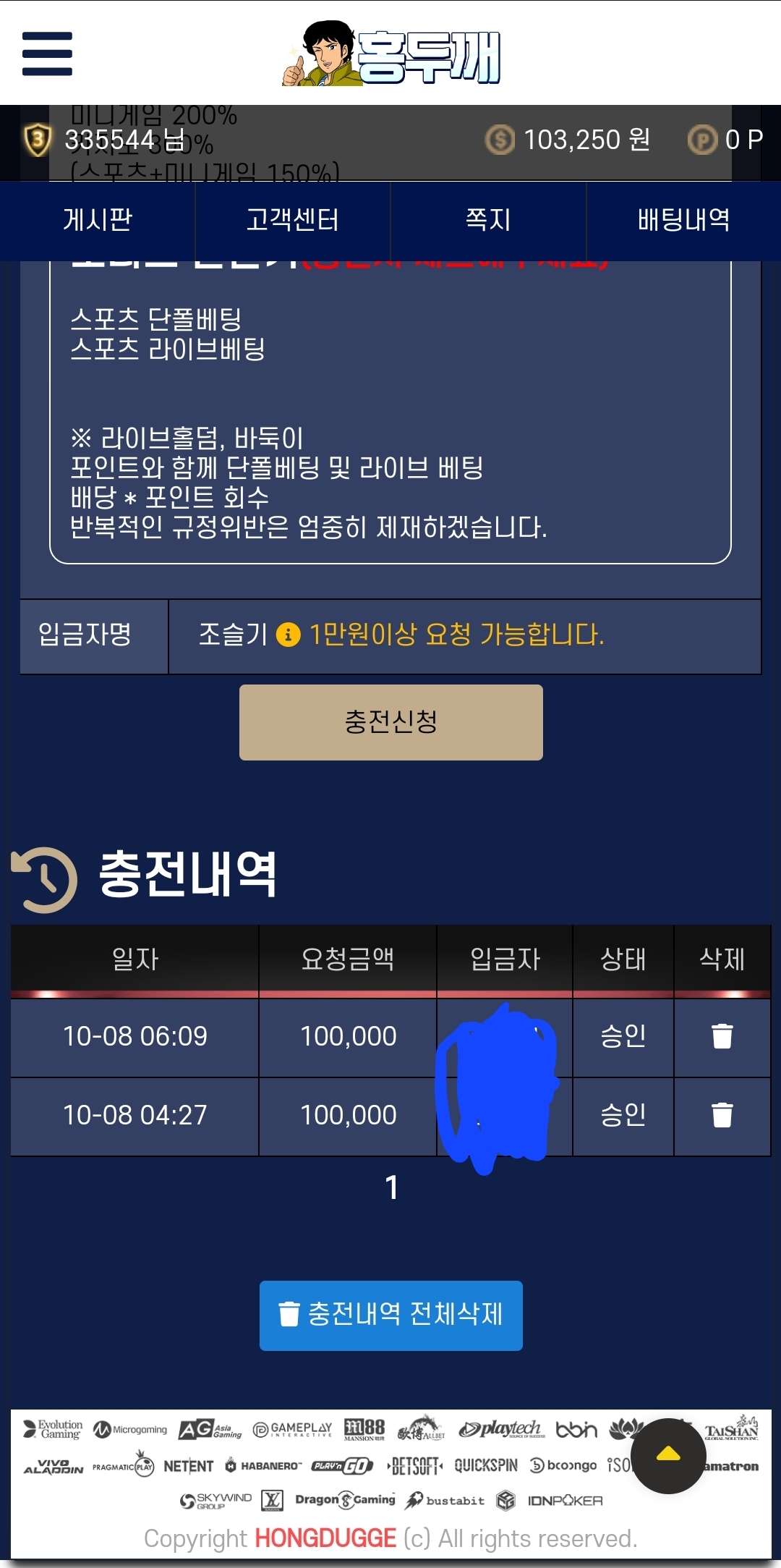781x1568 pixels.
Task: Tap the 충전신청 button
Action: [390, 722]
